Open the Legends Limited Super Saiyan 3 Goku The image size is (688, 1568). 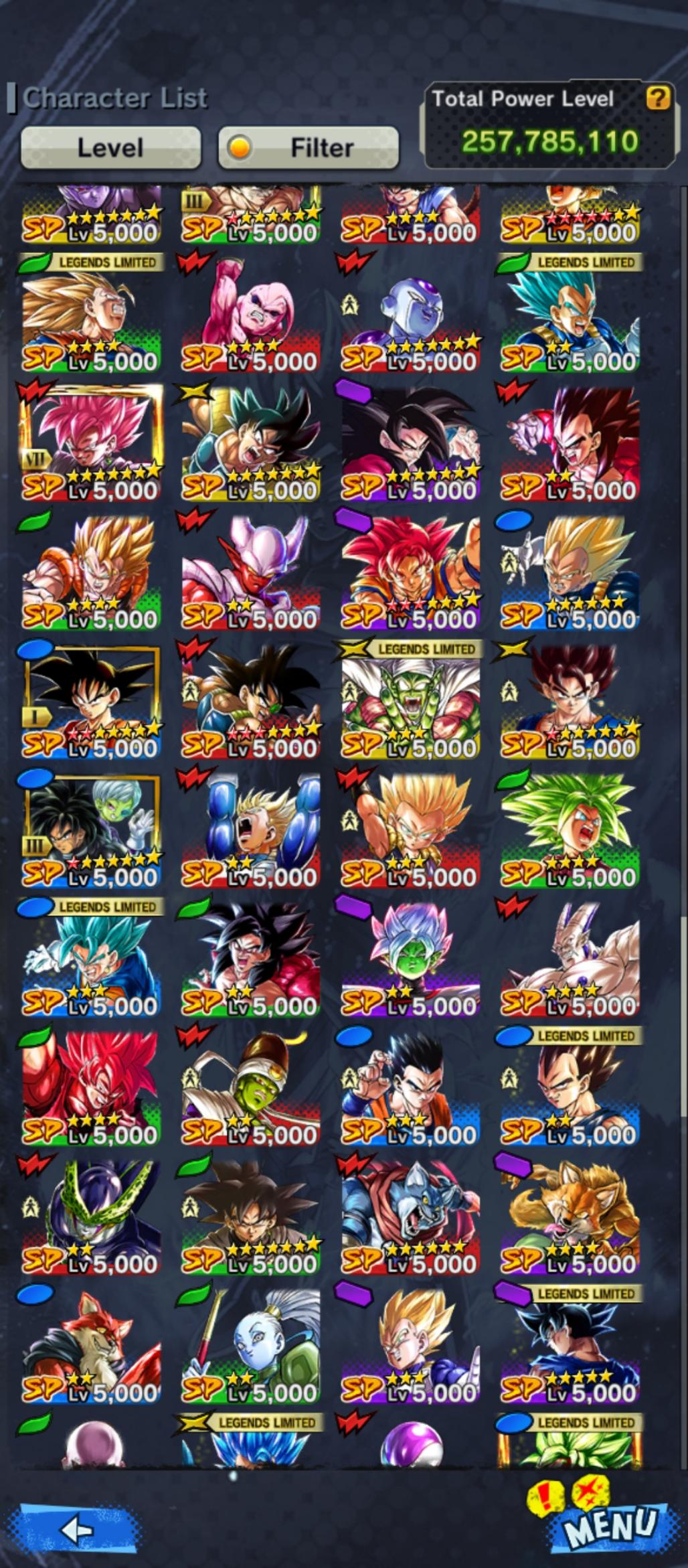click(x=91, y=315)
